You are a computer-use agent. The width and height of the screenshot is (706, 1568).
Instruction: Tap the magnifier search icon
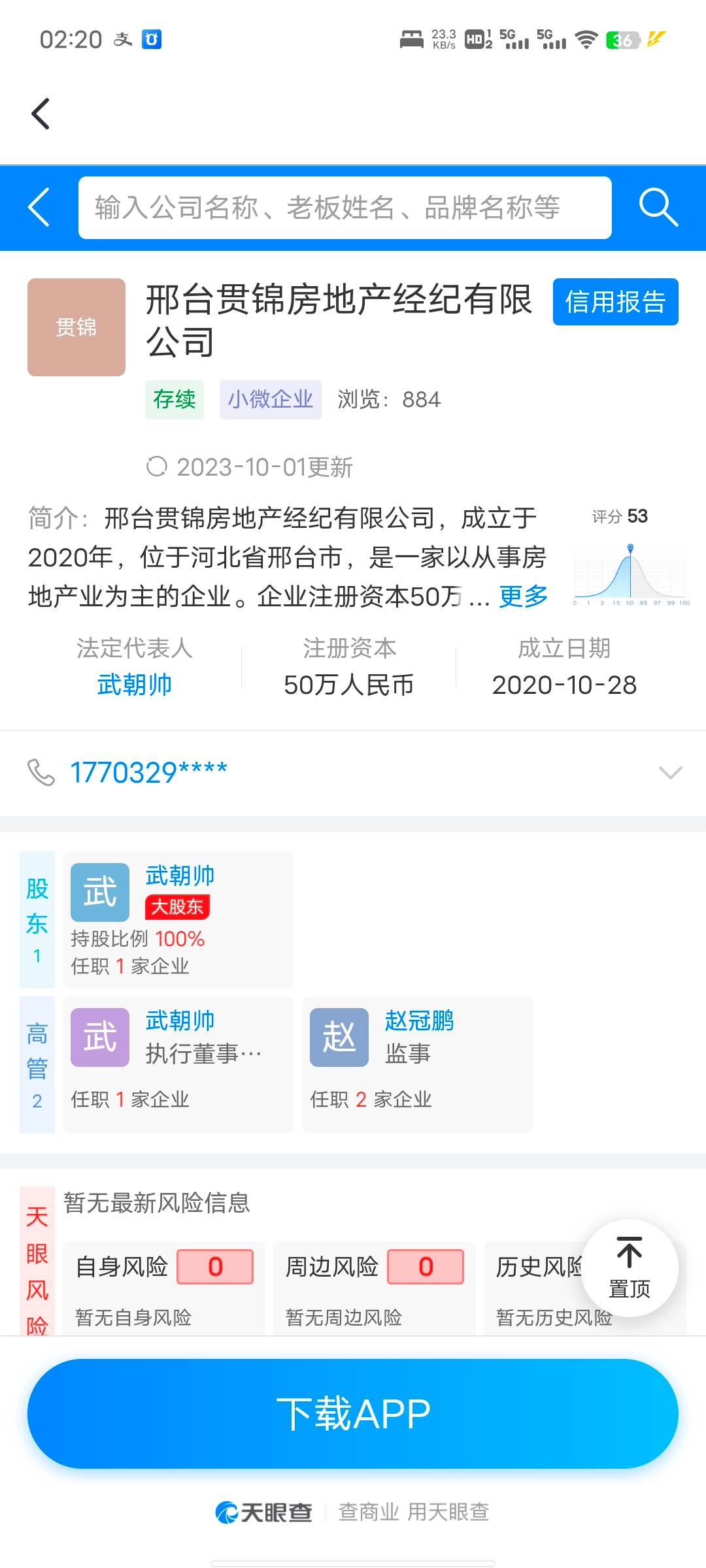[x=658, y=208]
